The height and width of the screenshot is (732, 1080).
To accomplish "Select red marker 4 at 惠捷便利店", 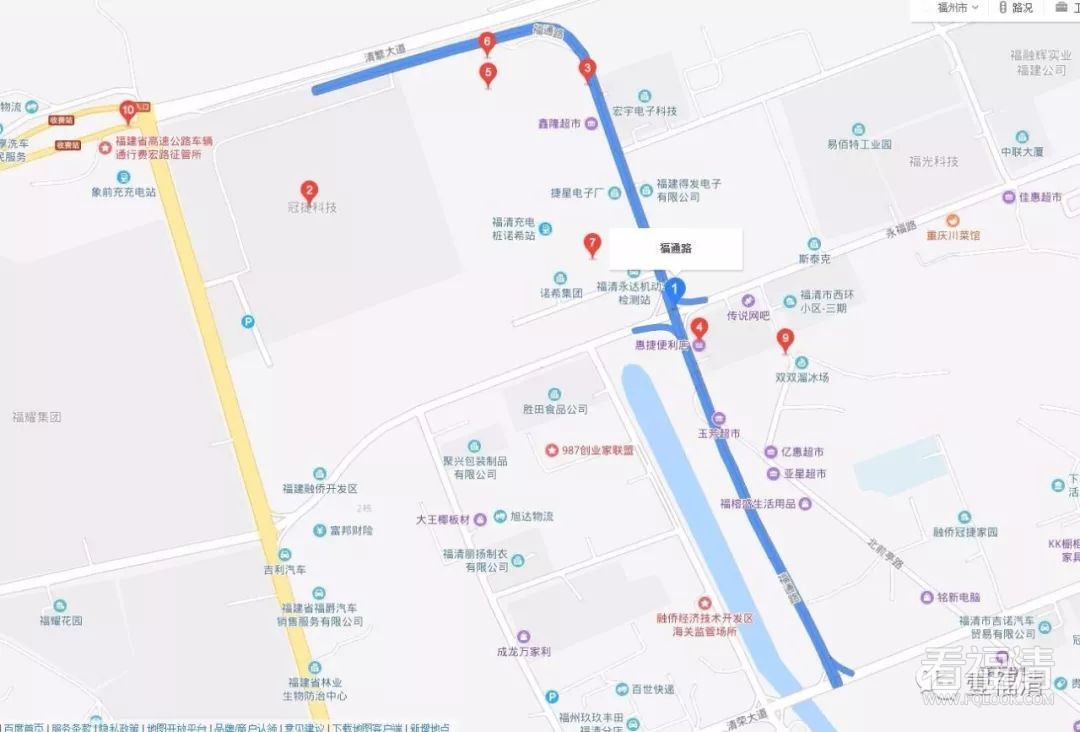I will (699, 326).
